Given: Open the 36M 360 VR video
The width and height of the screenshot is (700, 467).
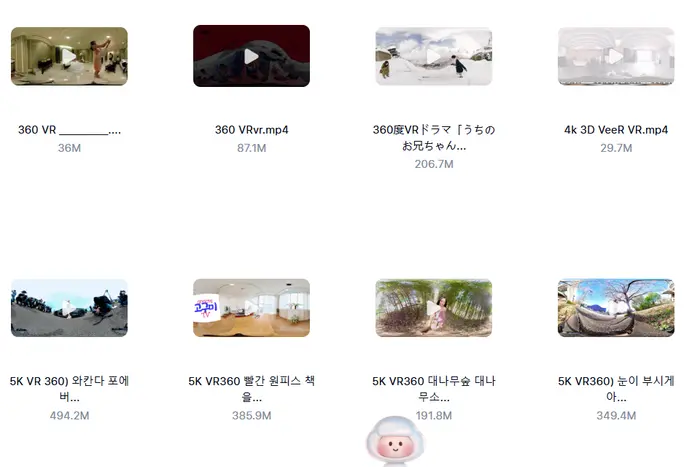Looking at the screenshot, I should pyautogui.click(x=69, y=56).
